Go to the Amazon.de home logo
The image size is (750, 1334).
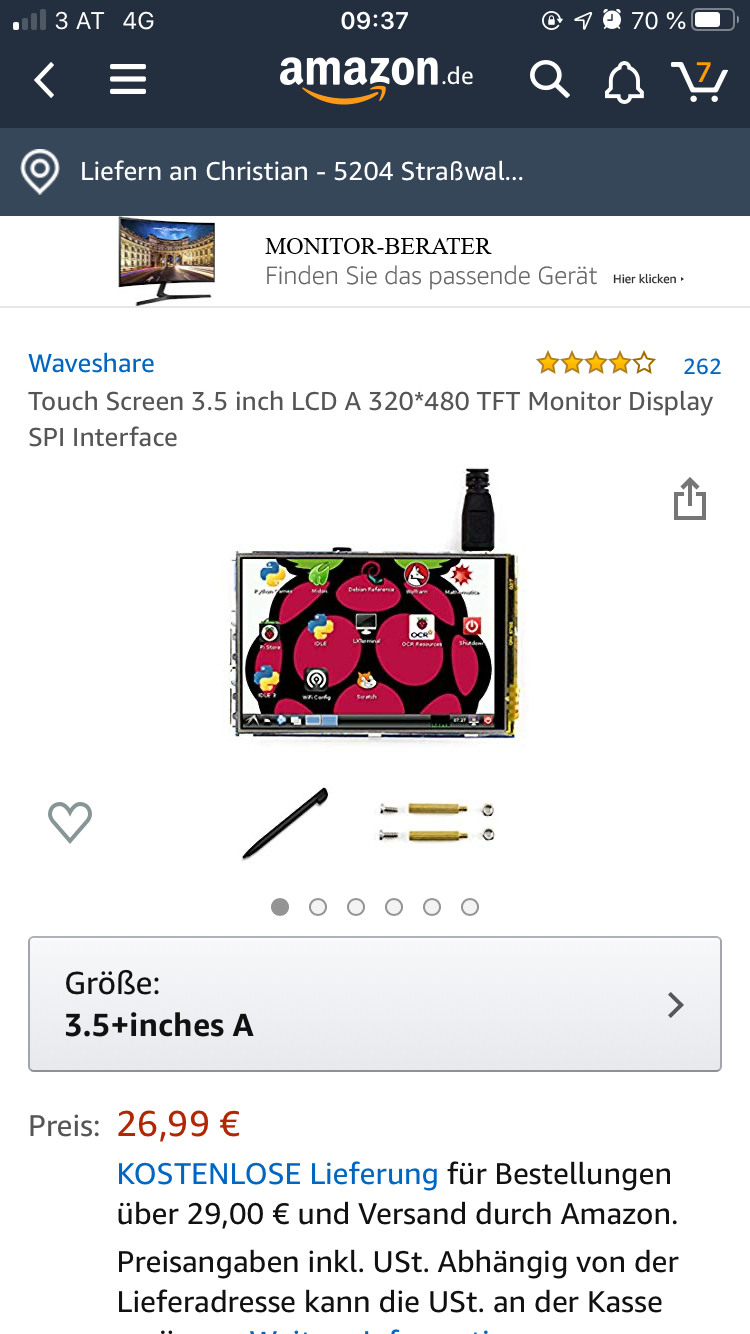(x=375, y=77)
